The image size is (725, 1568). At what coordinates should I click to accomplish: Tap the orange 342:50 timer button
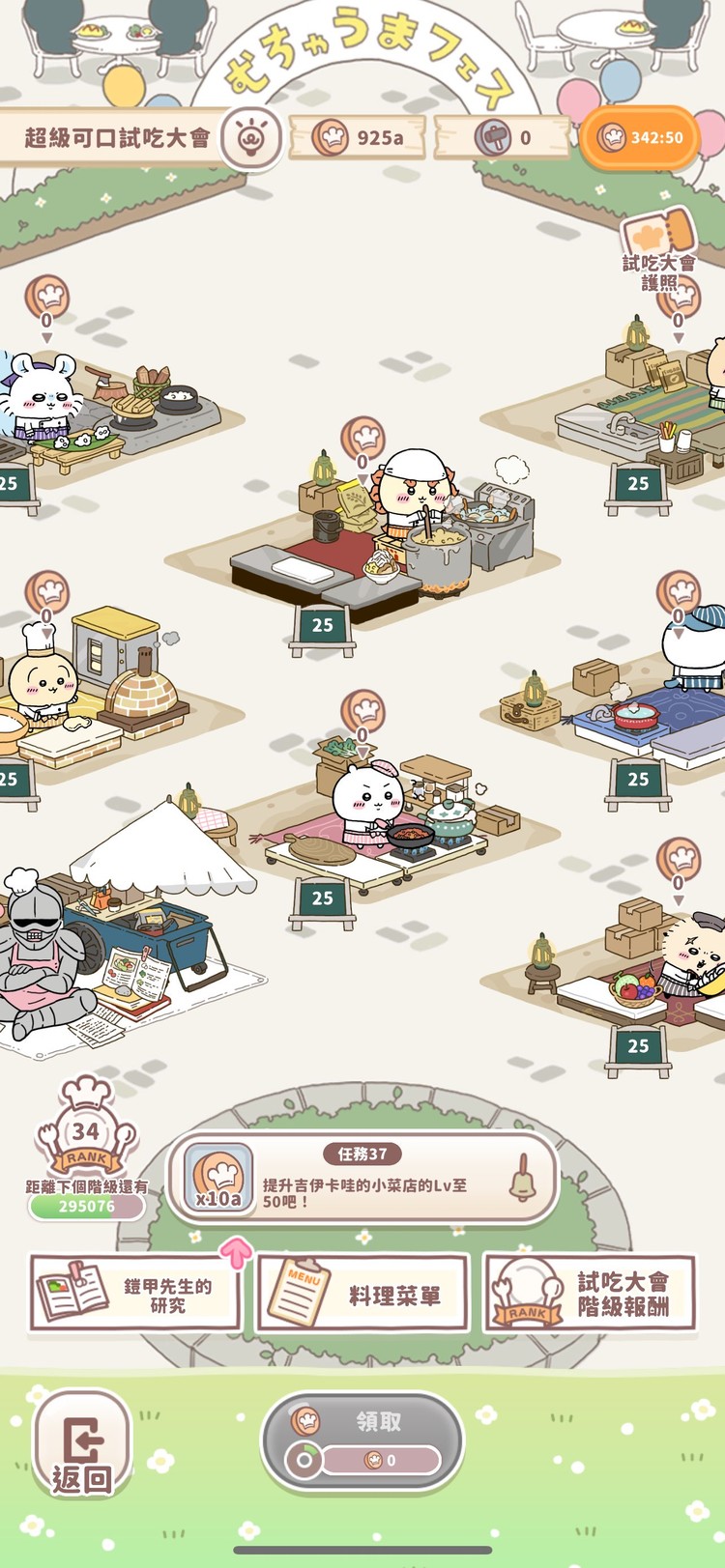[x=638, y=138]
